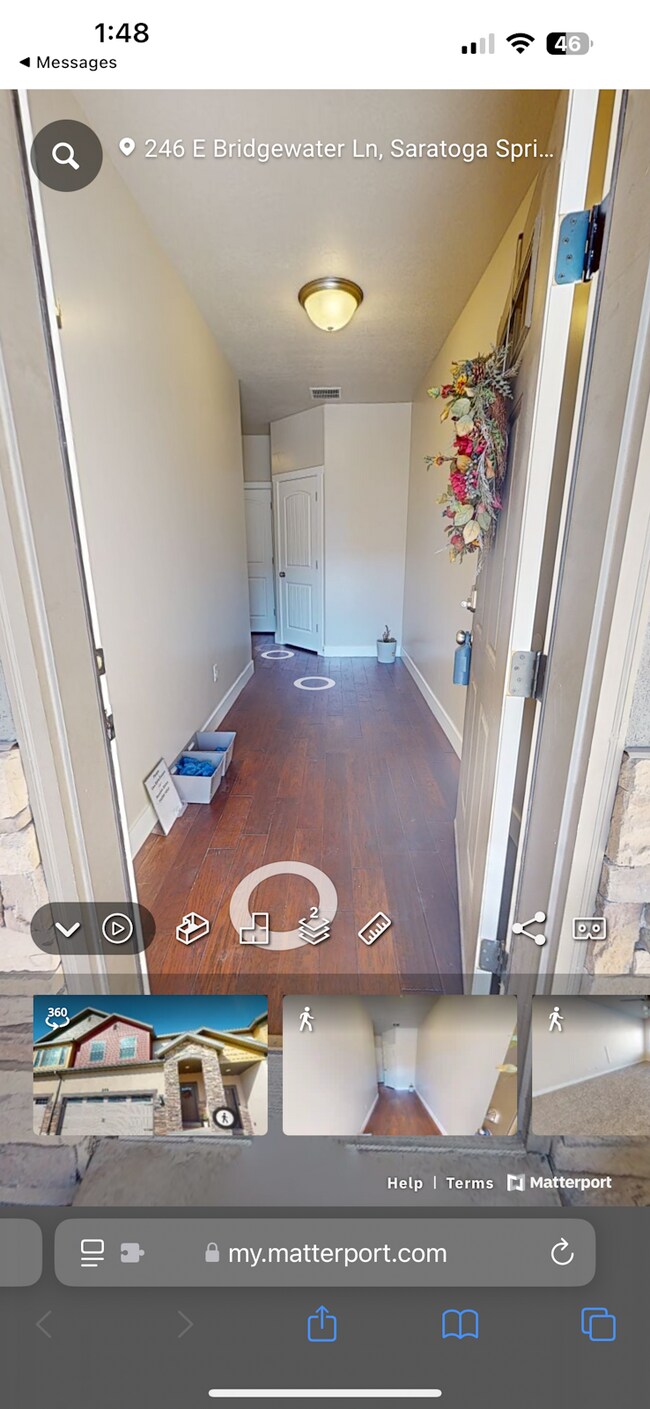Viewport: 650px width, 1409px height.
Task: Enter VR headset mode
Action: 589,929
